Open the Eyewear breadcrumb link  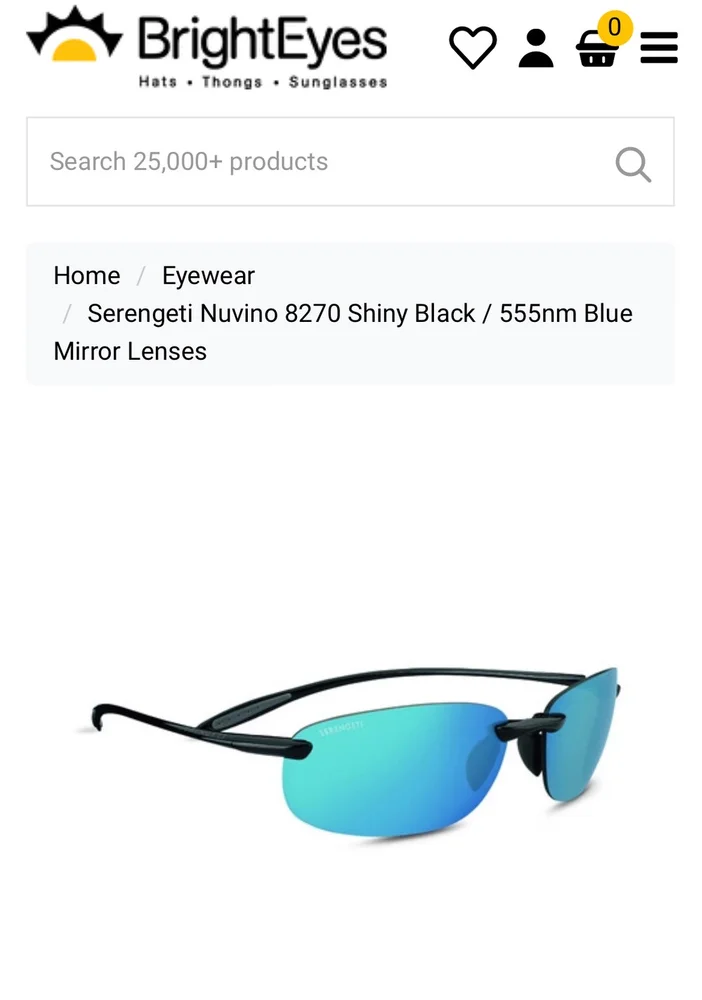(208, 276)
